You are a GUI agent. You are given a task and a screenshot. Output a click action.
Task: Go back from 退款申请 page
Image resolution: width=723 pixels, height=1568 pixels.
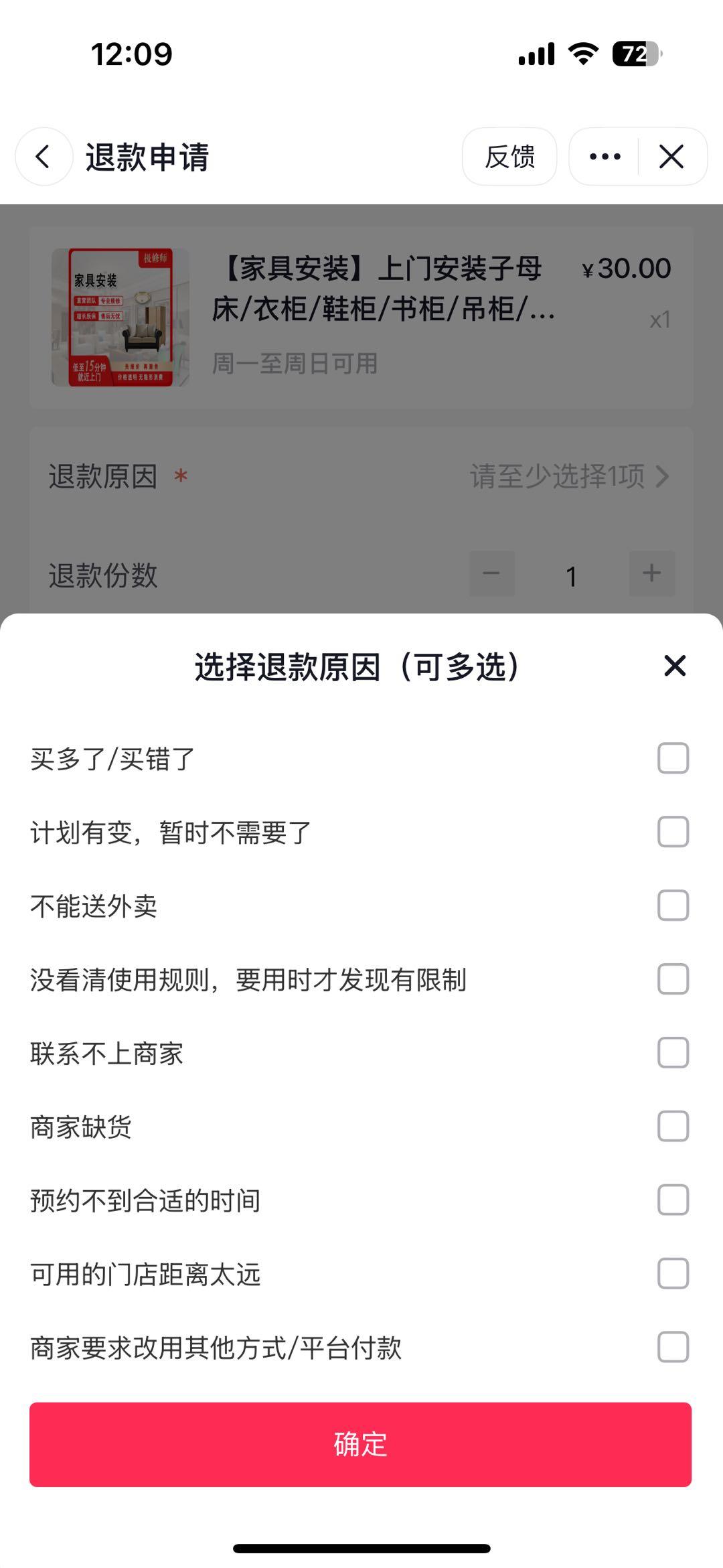44,157
